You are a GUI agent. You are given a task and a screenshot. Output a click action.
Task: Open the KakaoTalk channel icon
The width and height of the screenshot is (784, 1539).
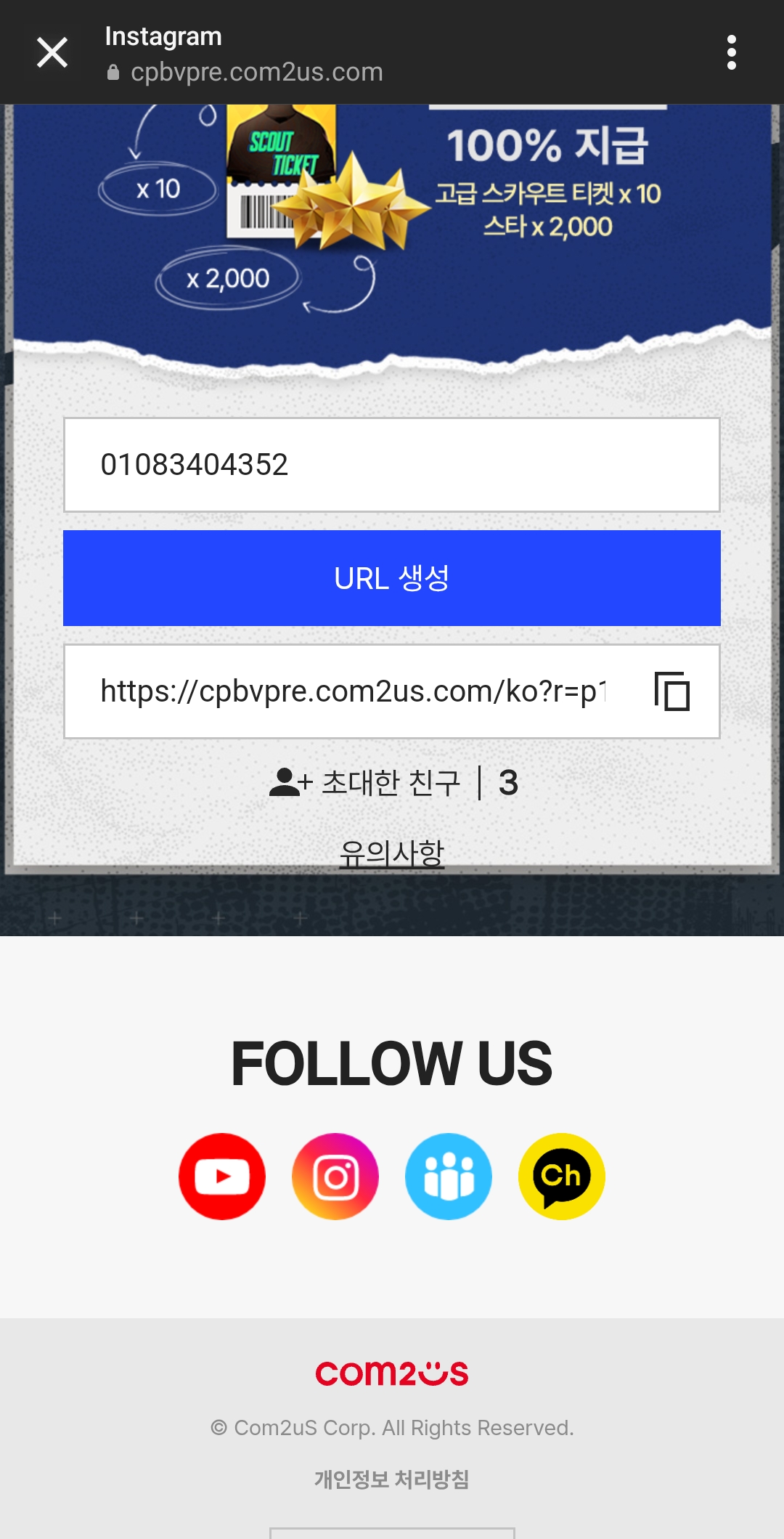(x=561, y=1177)
